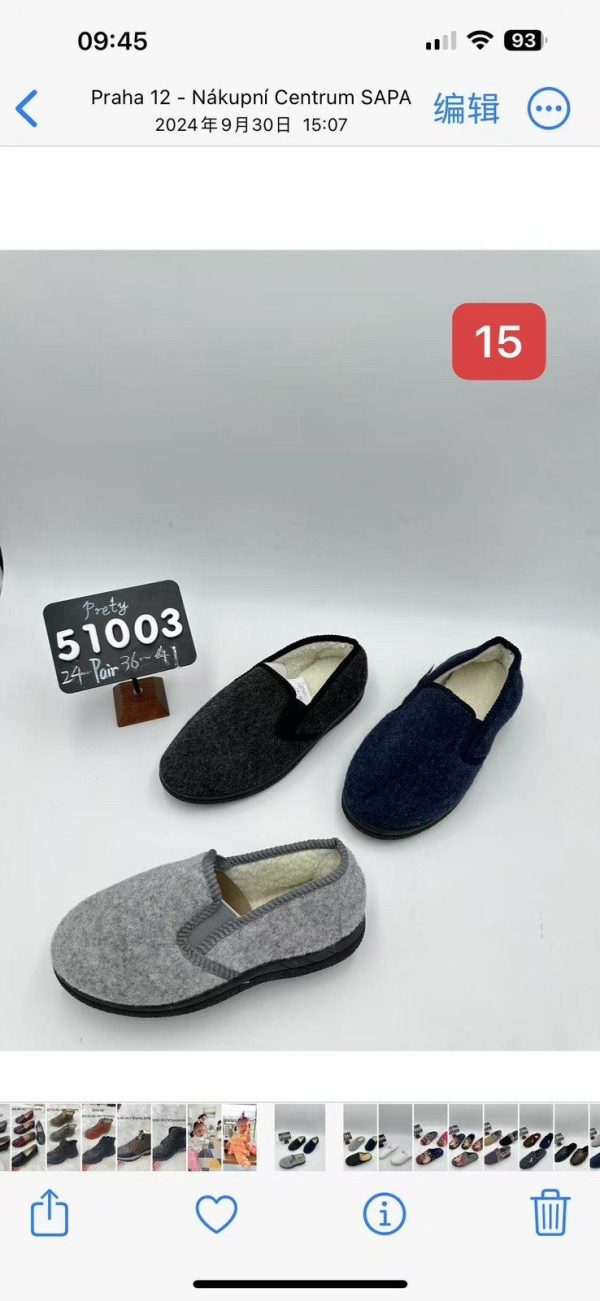Go back to the photo library
600x1301 pixels.
(27, 108)
